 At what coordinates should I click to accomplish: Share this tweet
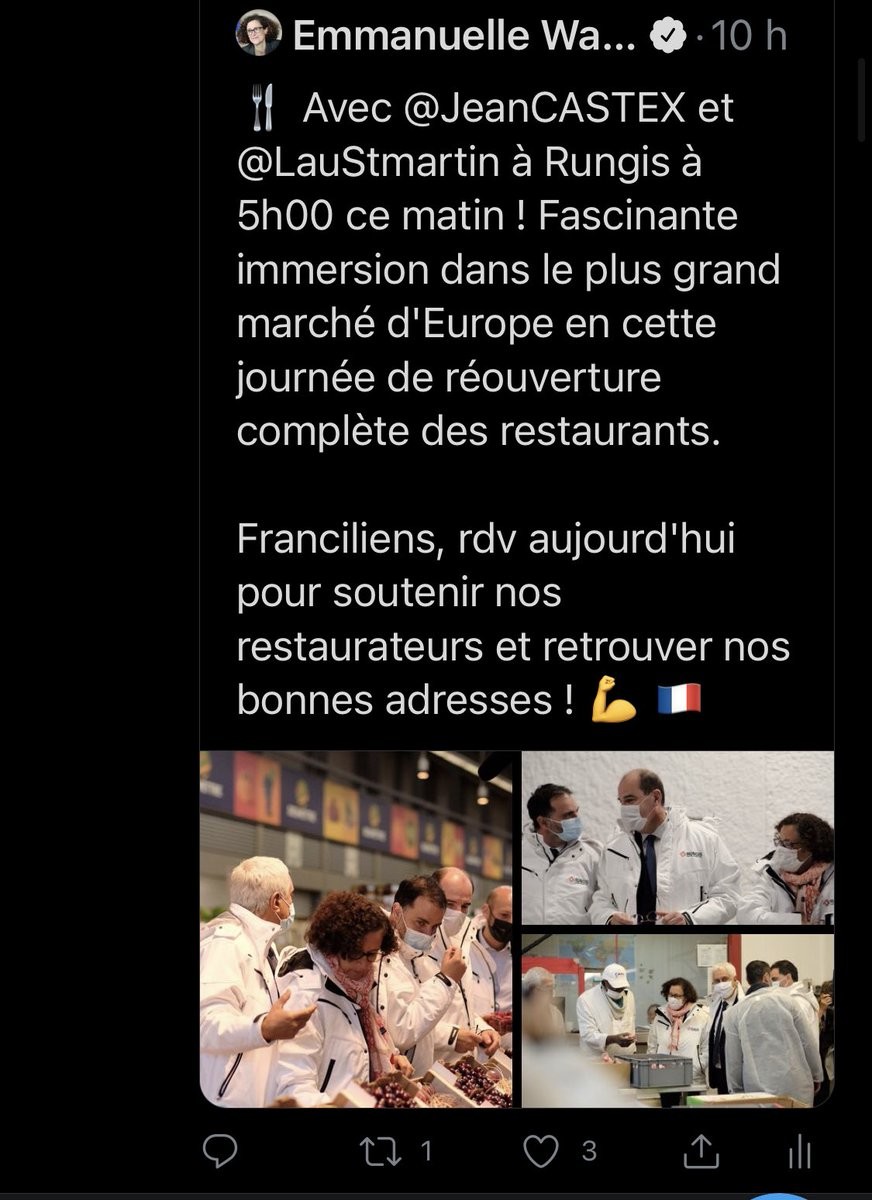(x=701, y=1152)
